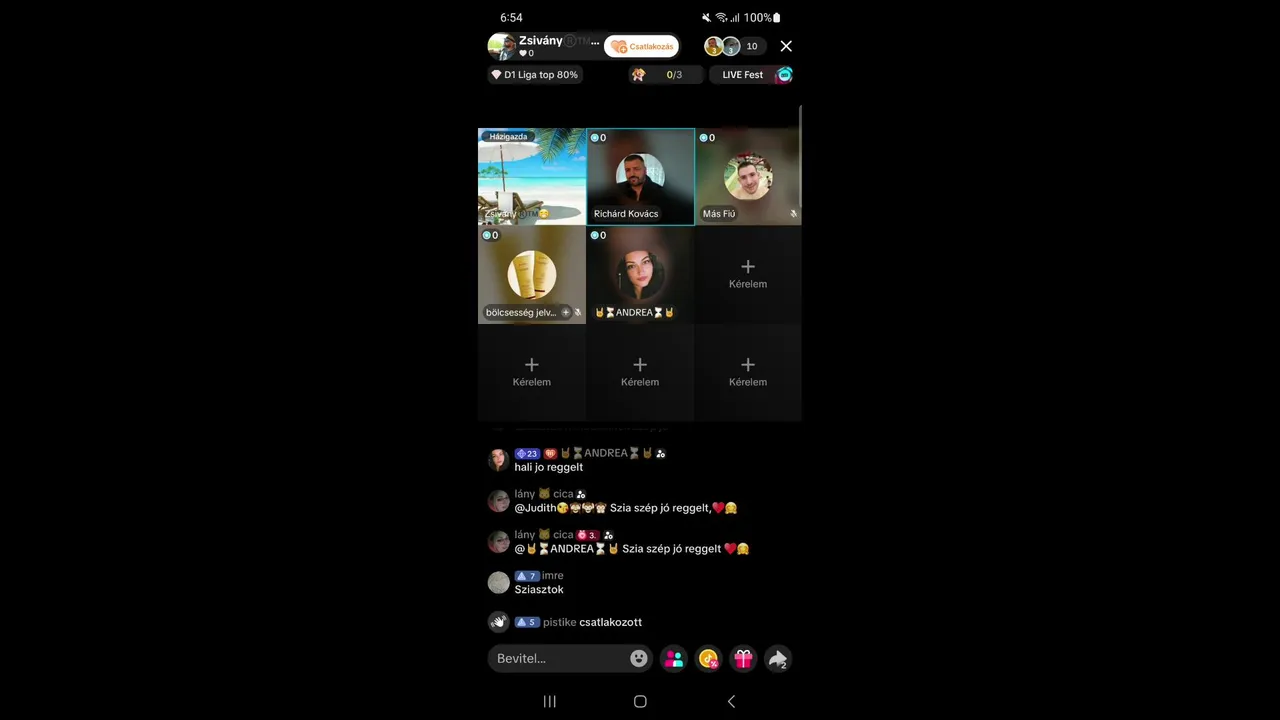Screen dimensions: 1280x720
Task: Open the gift panel
Action: pos(743,658)
